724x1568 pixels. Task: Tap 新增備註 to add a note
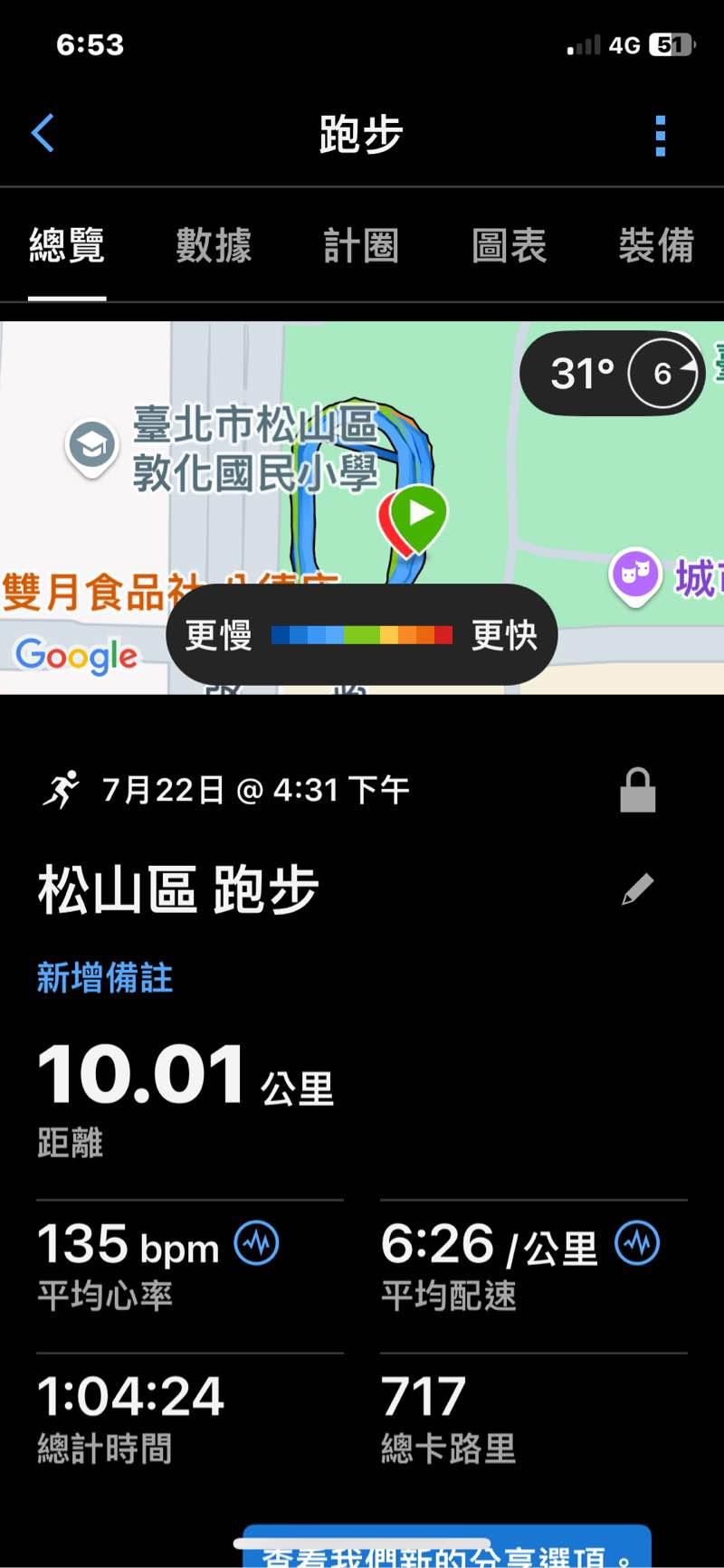click(105, 977)
